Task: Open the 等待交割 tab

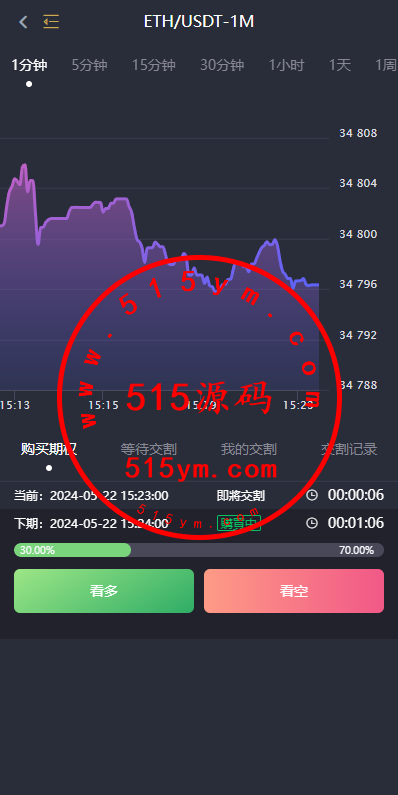Action: (x=149, y=449)
